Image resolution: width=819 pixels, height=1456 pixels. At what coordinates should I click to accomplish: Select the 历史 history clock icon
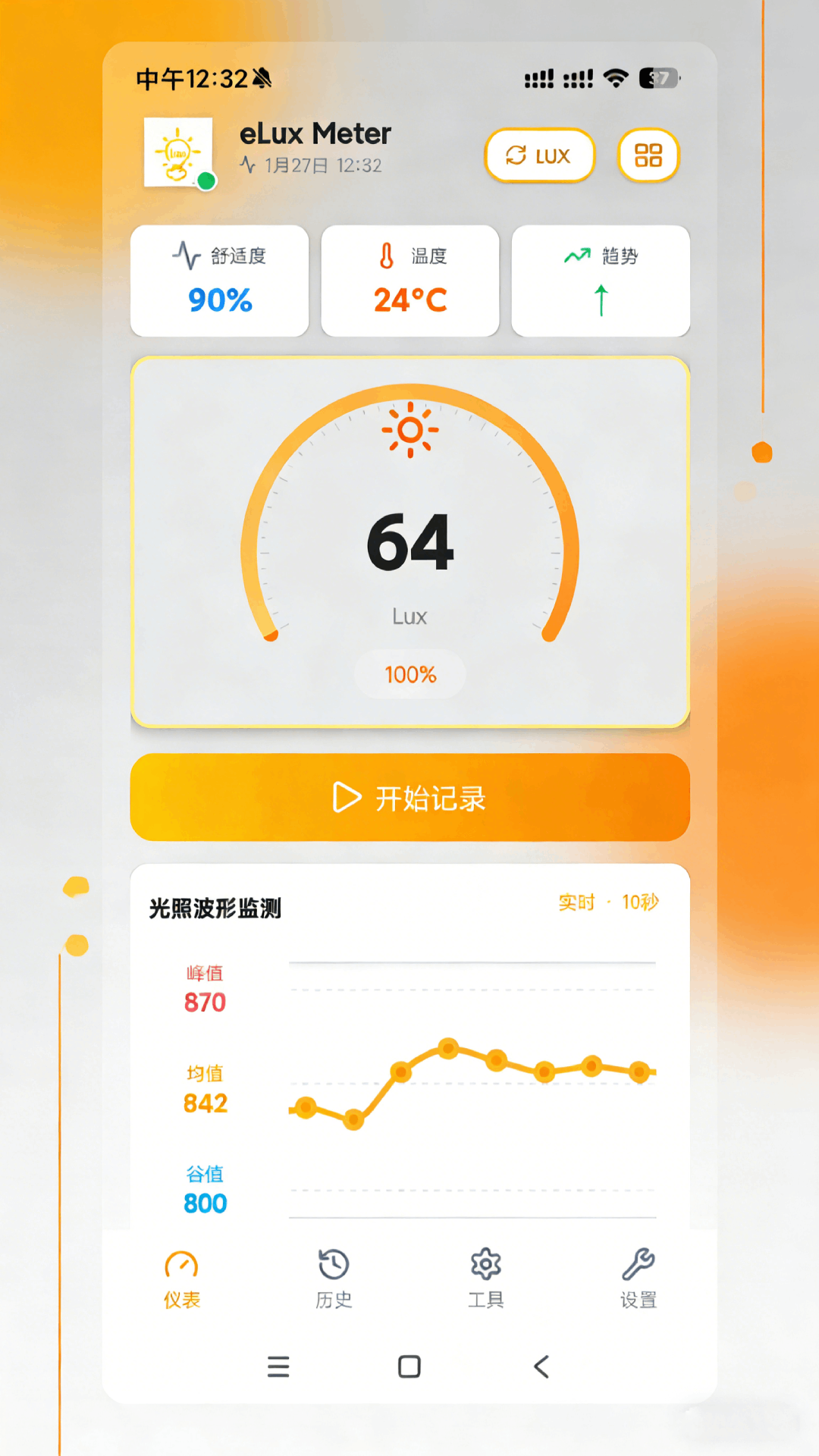[333, 1263]
